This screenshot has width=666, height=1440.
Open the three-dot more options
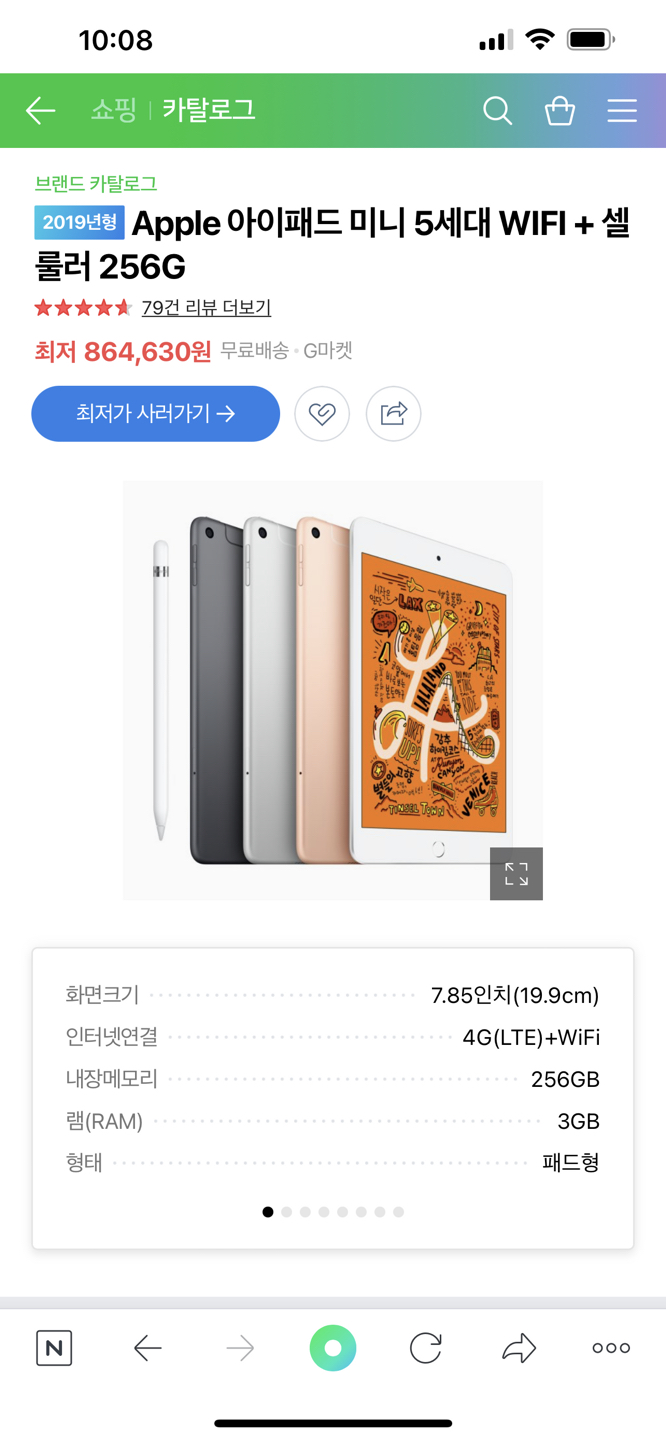coord(611,1348)
